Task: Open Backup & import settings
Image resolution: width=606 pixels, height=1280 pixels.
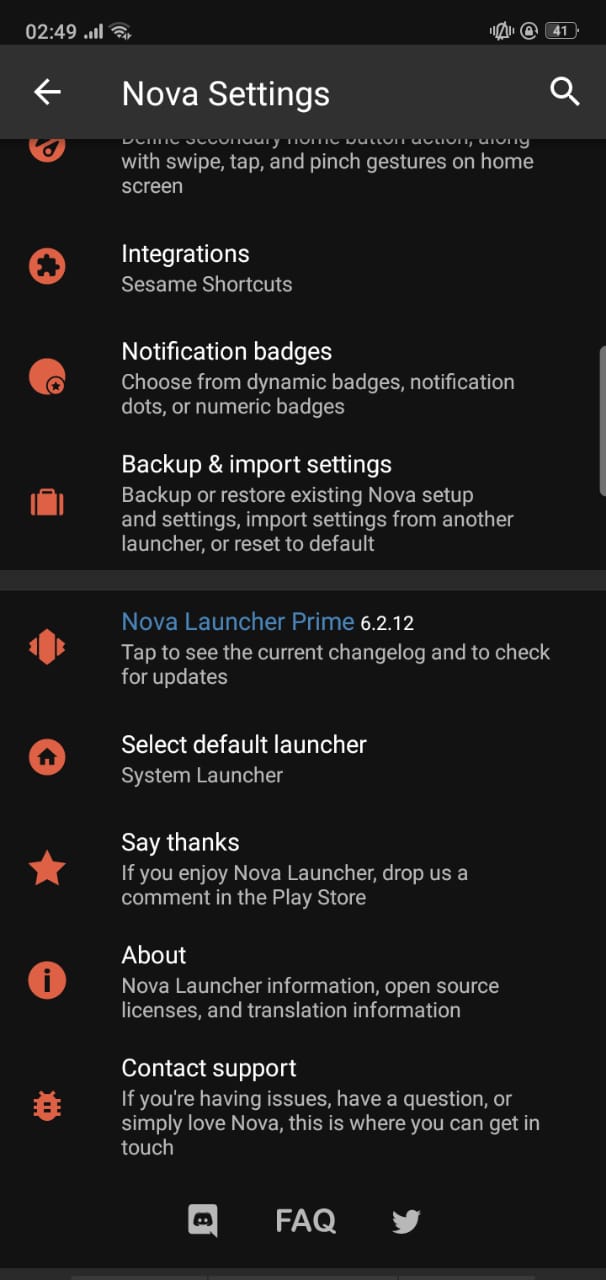Action: point(303,503)
